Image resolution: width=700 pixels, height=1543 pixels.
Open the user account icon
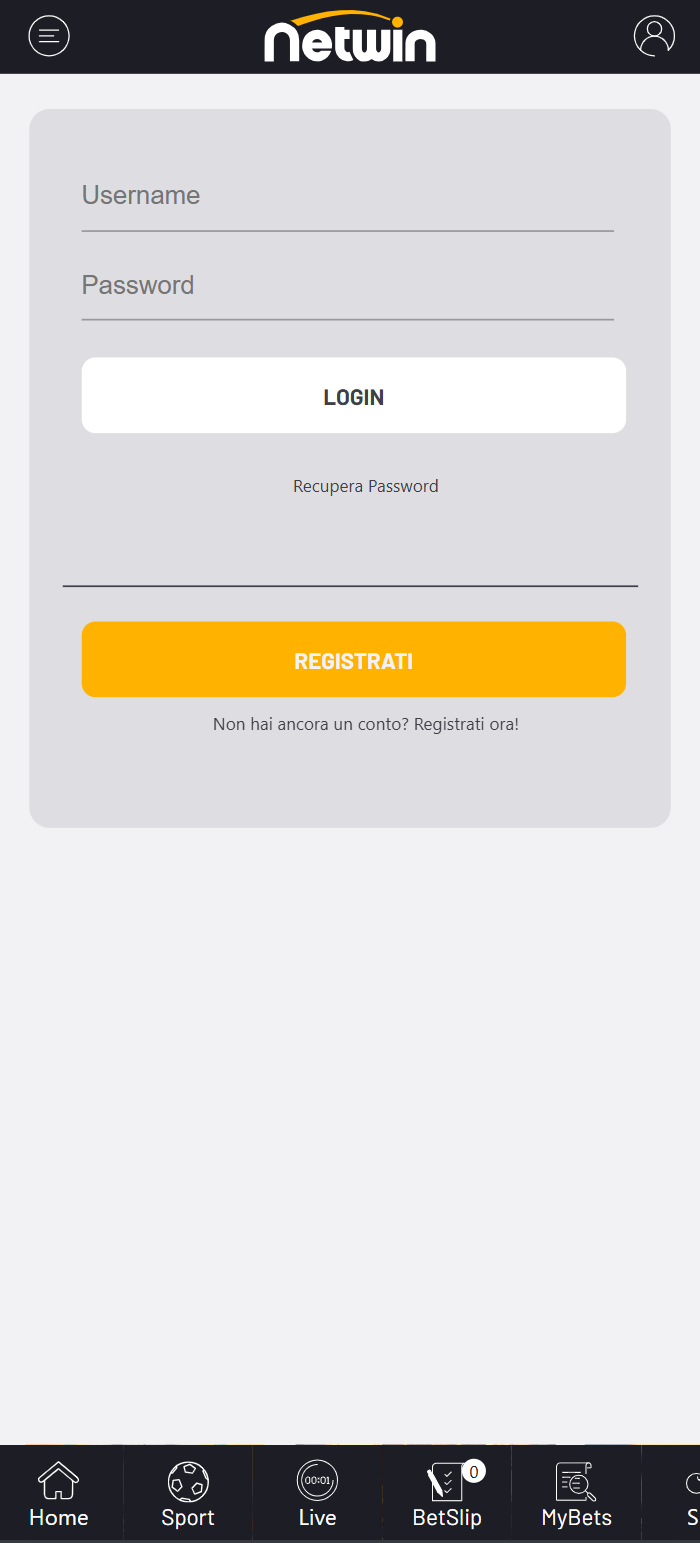pos(654,36)
